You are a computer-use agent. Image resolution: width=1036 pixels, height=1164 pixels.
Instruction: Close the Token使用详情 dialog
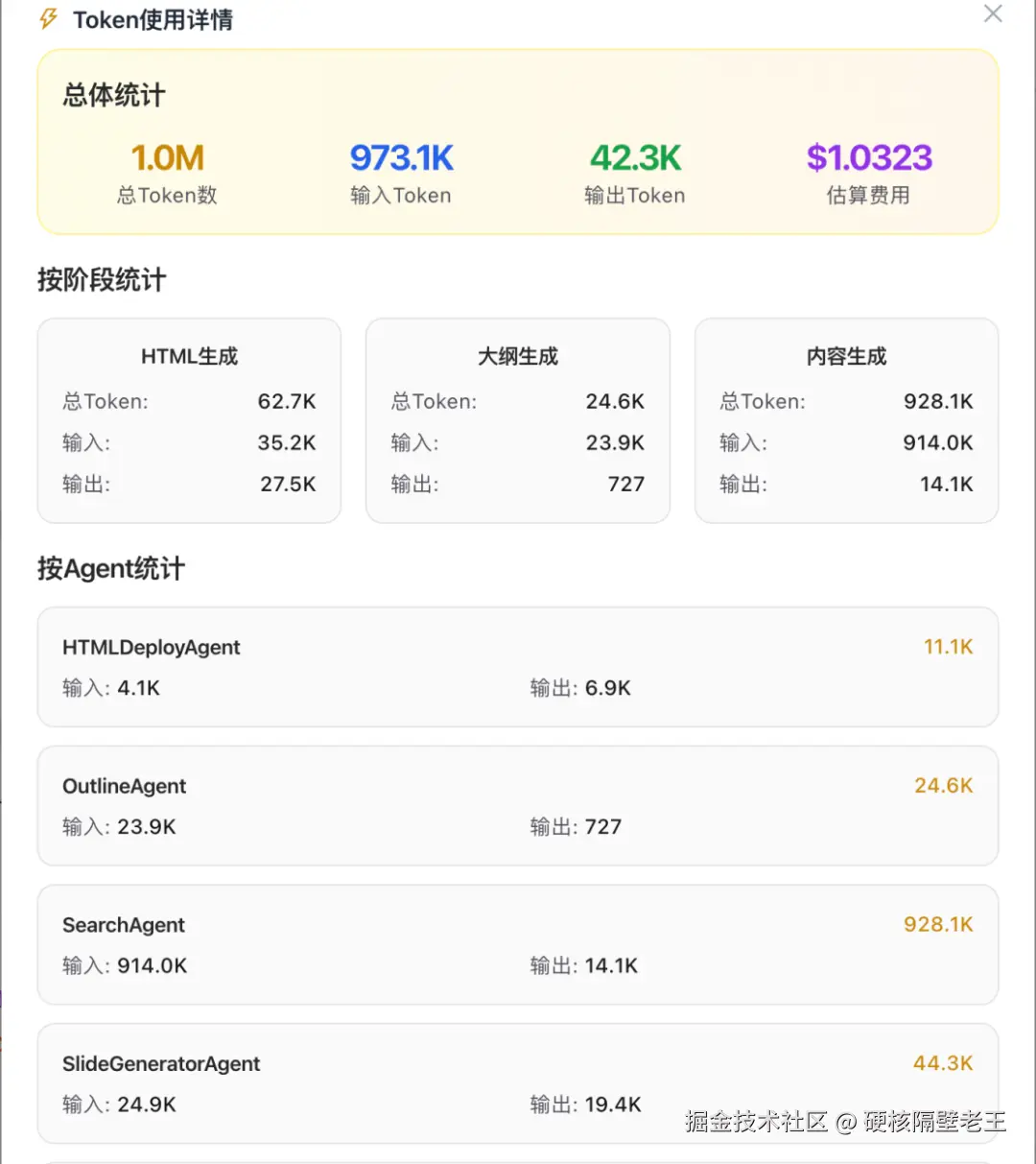[x=993, y=13]
